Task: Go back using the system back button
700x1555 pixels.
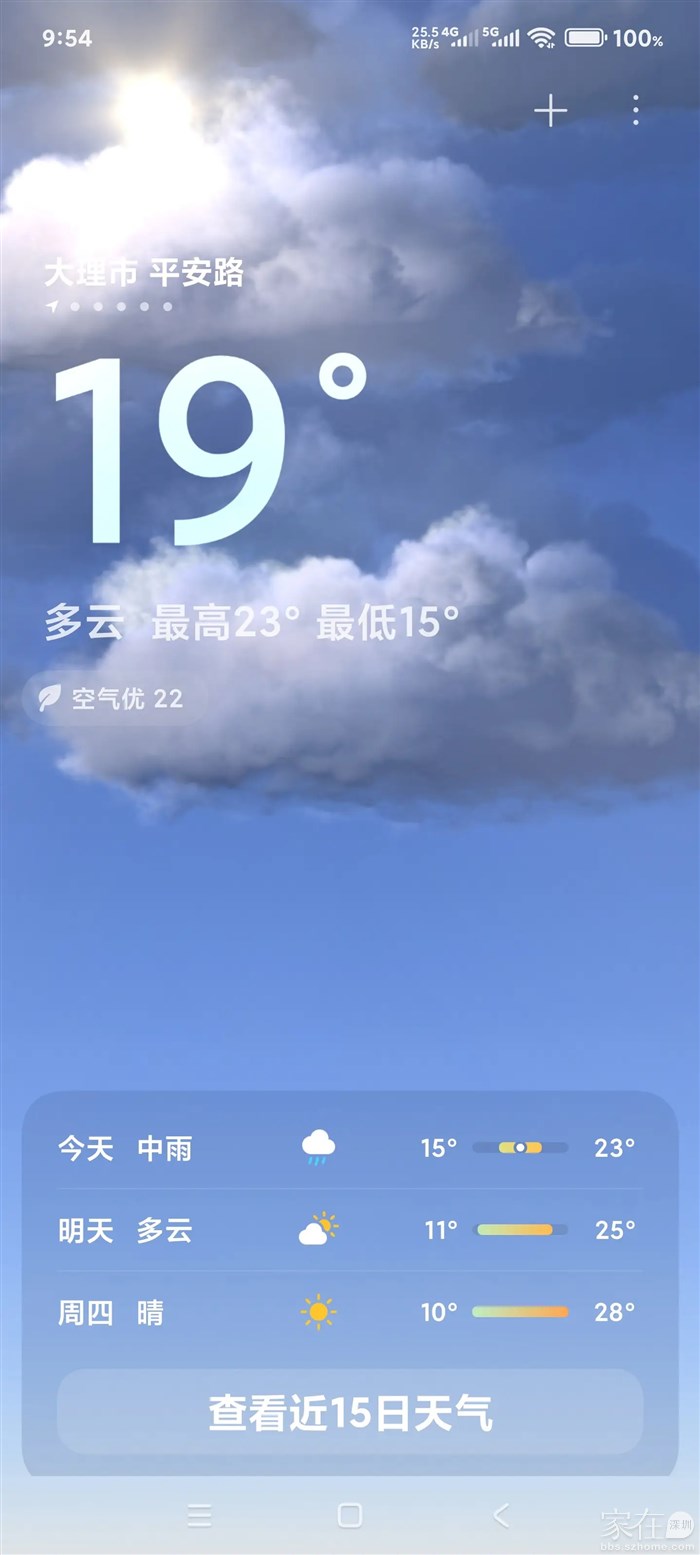Action: (x=501, y=1515)
